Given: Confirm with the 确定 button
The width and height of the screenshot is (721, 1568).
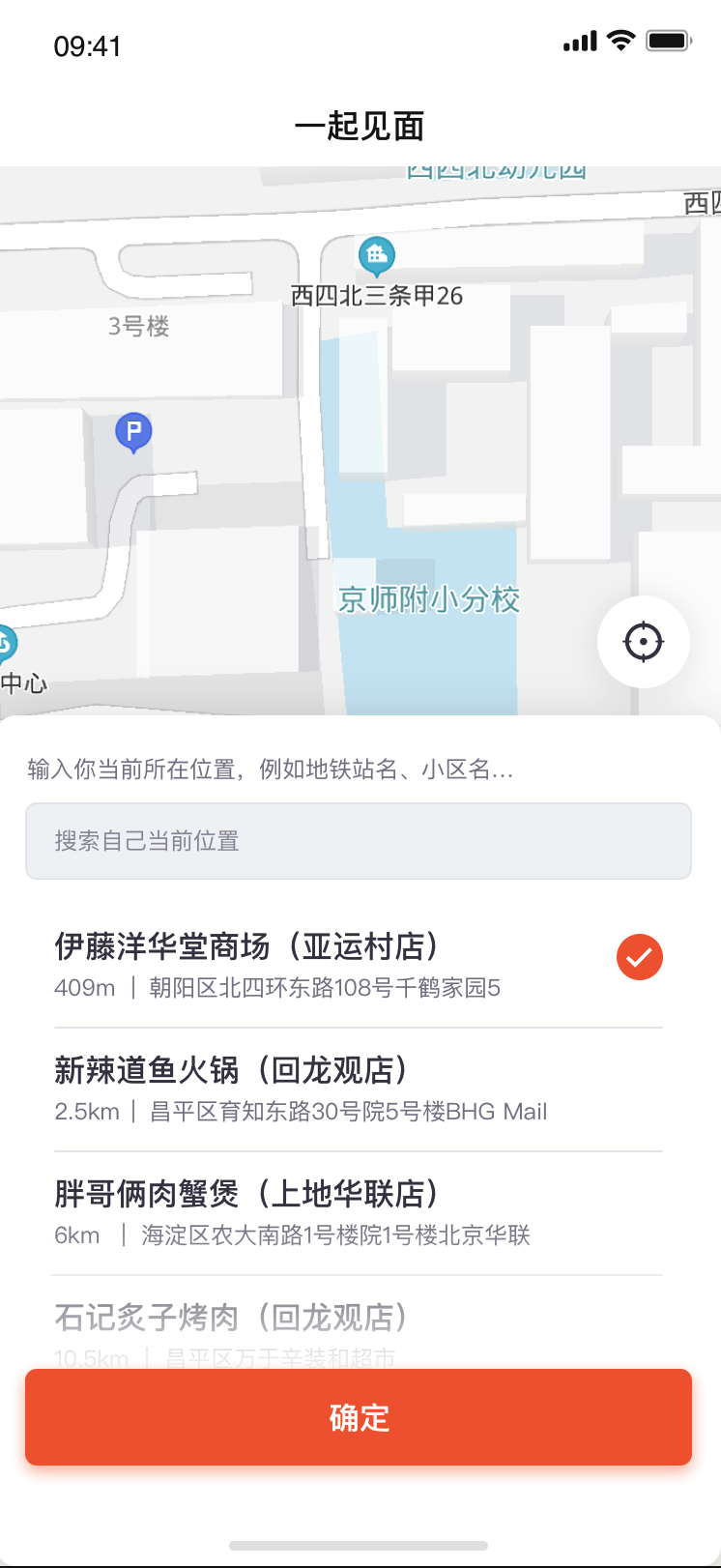Looking at the screenshot, I should tap(359, 1417).
